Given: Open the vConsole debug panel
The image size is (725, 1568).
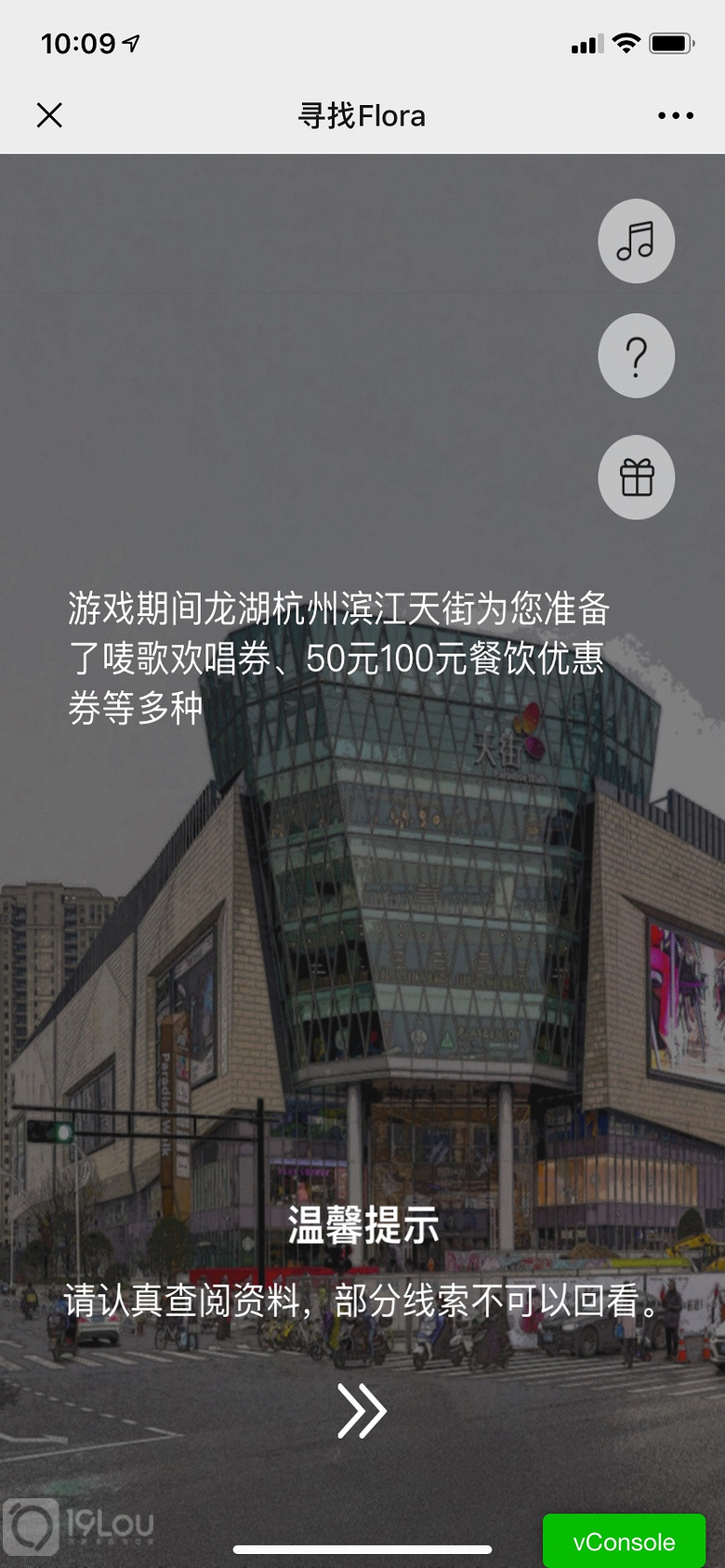Looking at the screenshot, I should pyautogui.click(x=624, y=1541).
